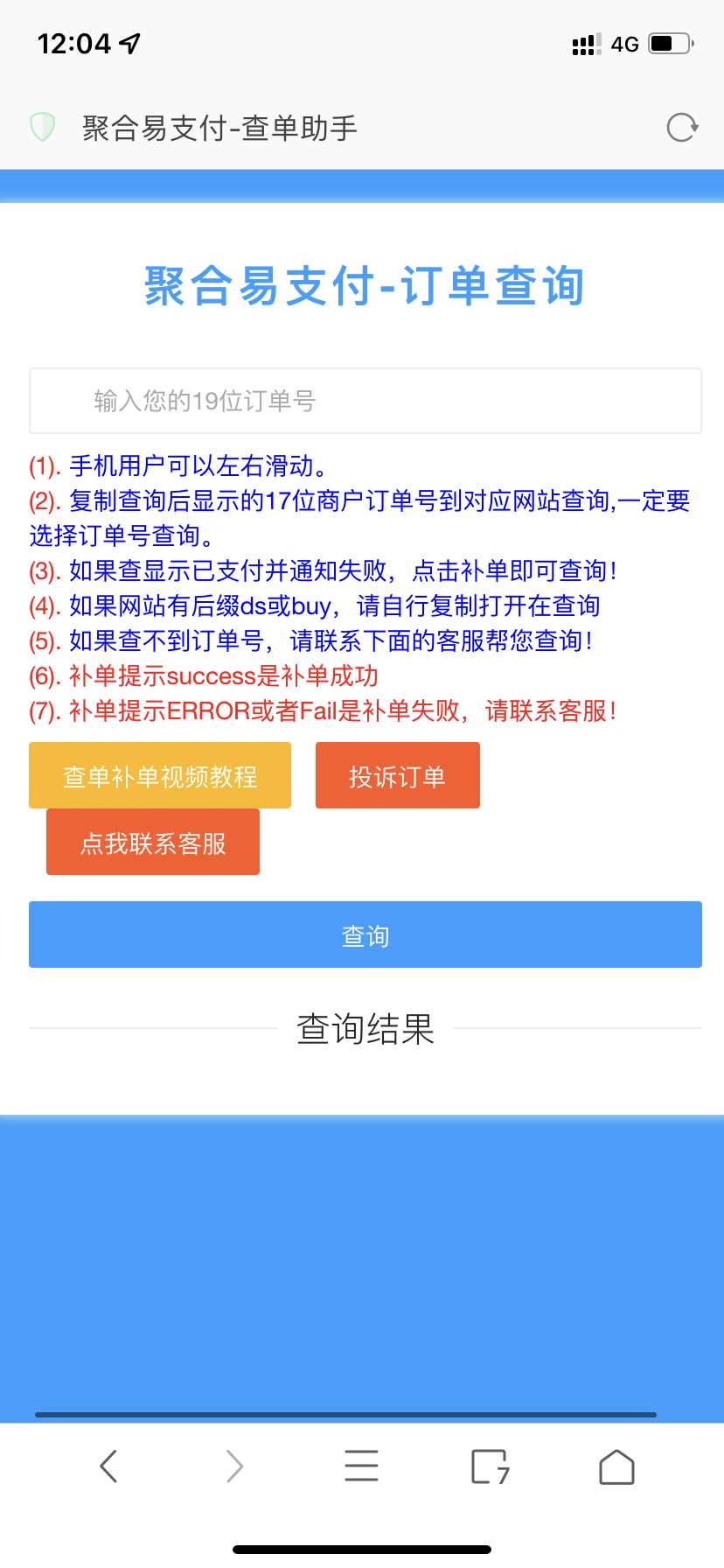724x1568 pixels.
Task: Open the browser menu icon
Action: [362, 1466]
